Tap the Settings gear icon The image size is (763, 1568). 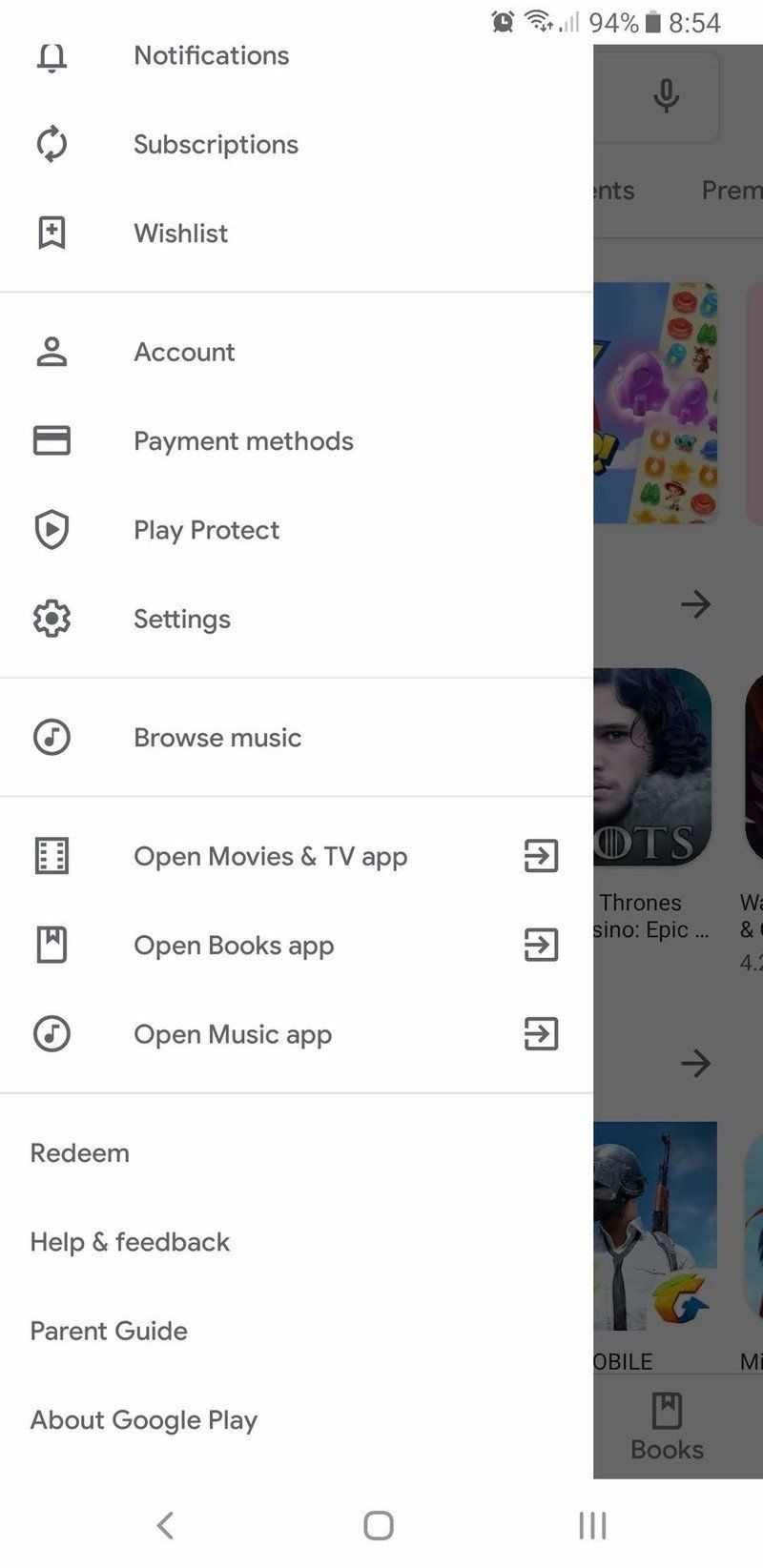click(x=52, y=619)
